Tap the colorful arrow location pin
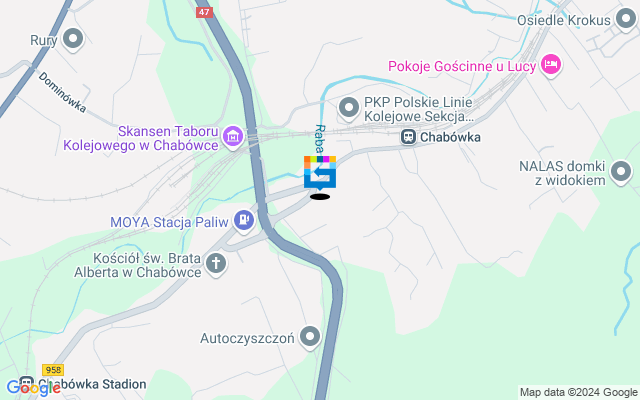 (320, 173)
